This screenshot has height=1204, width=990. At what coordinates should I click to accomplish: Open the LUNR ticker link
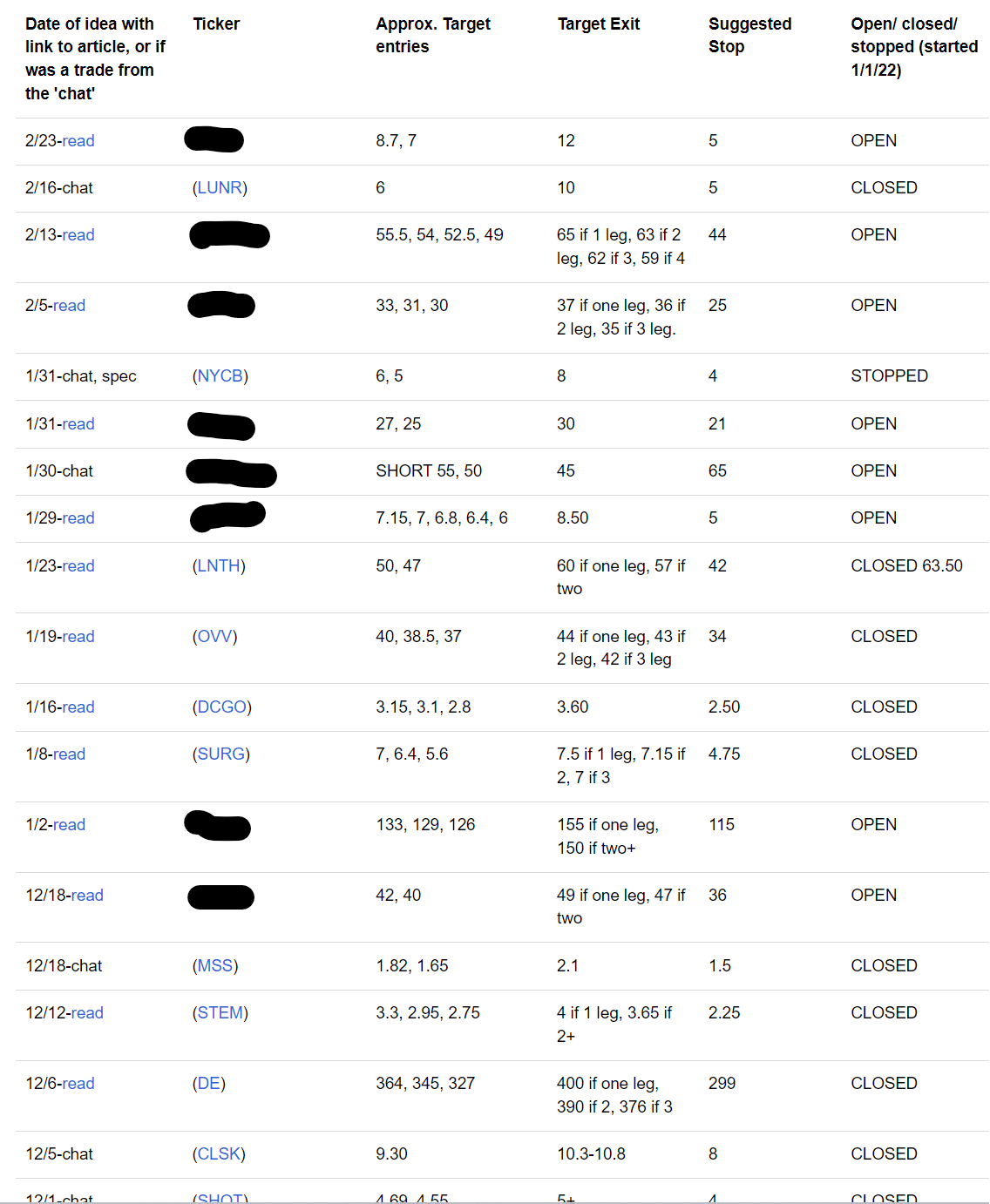tap(220, 188)
